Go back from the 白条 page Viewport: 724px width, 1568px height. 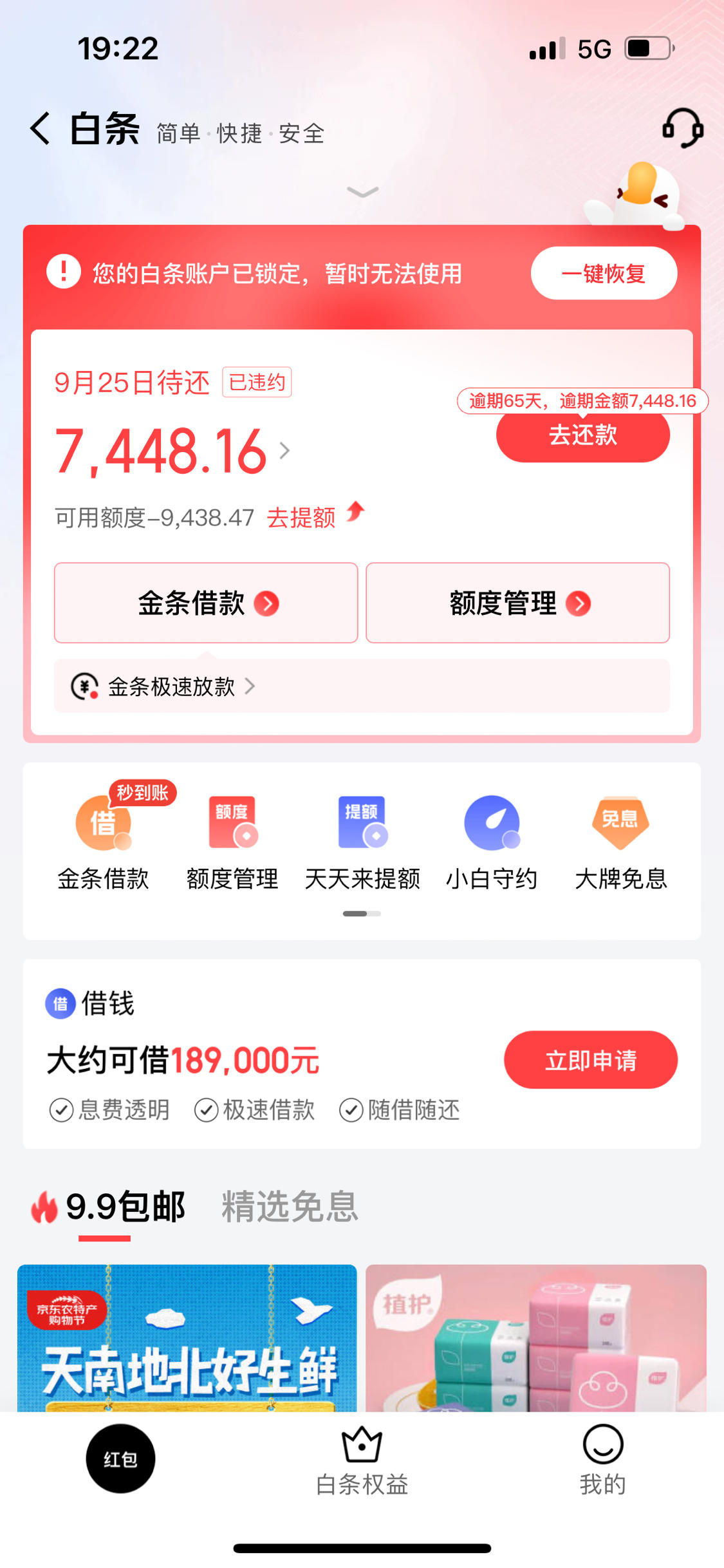pos(40,129)
